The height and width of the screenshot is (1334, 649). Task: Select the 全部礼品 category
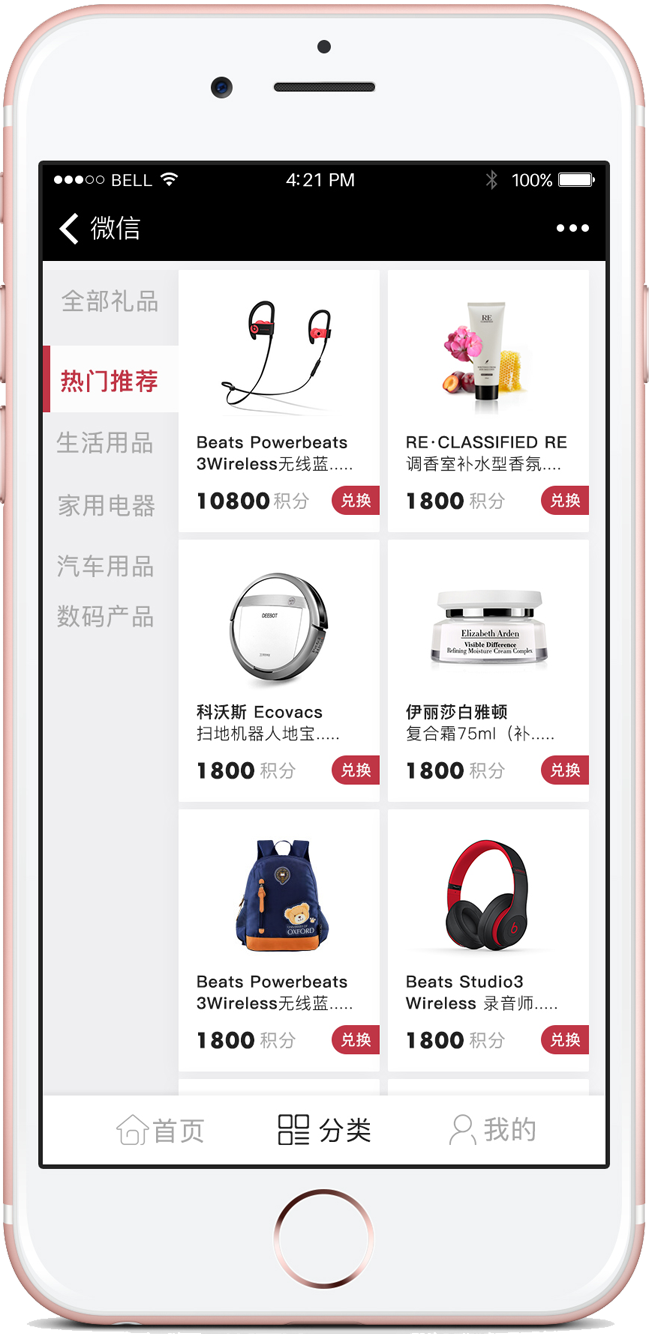pyautogui.click(x=110, y=301)
